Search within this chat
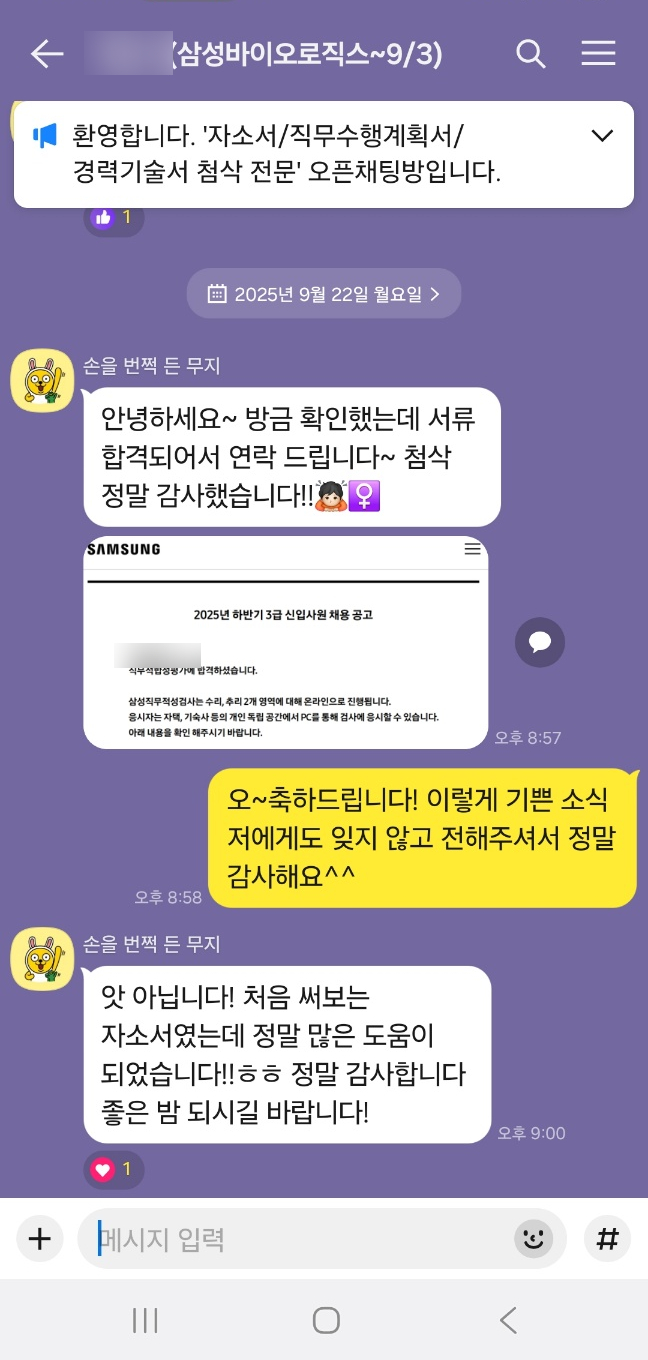This screenshot has width=648, height=1360. click(530, 54)
